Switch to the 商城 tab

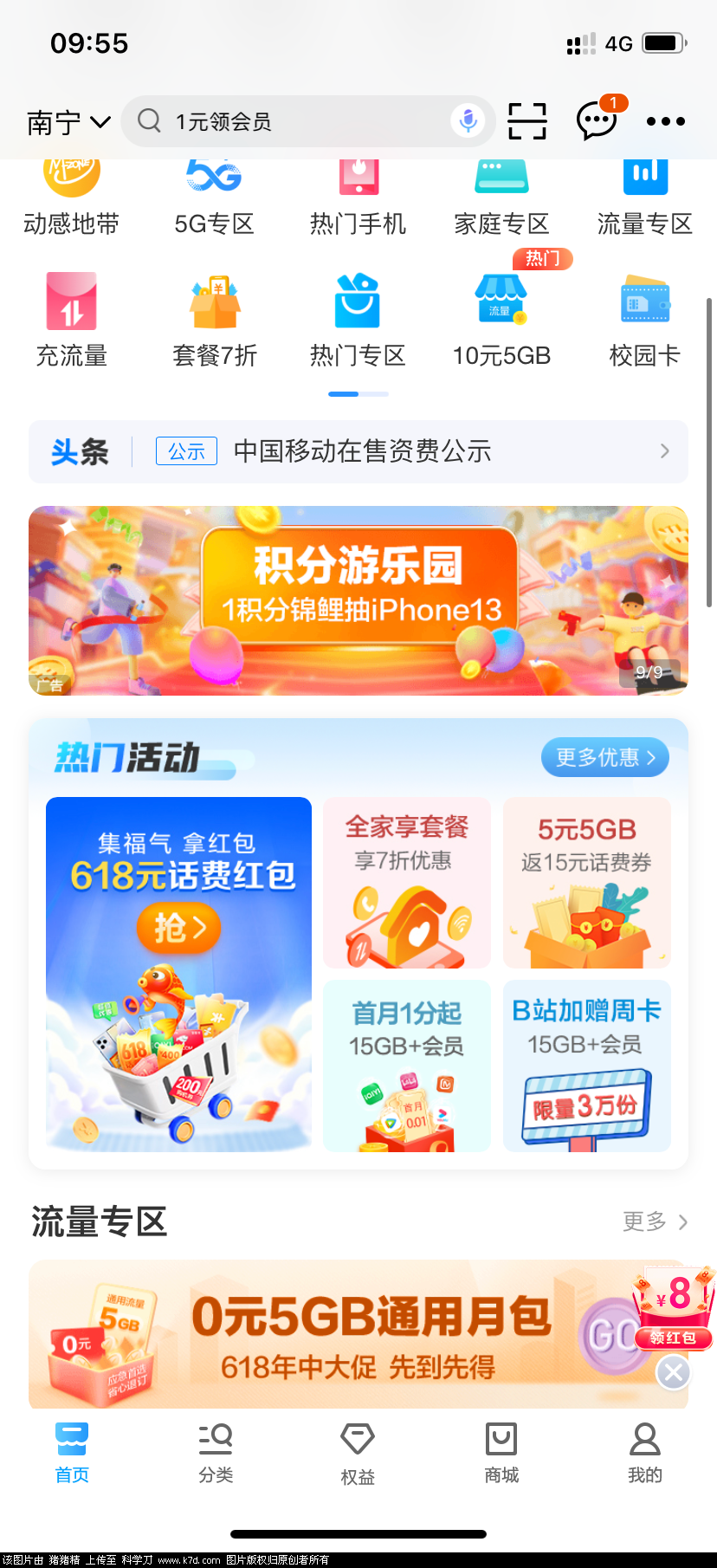tap(501, 1453)
